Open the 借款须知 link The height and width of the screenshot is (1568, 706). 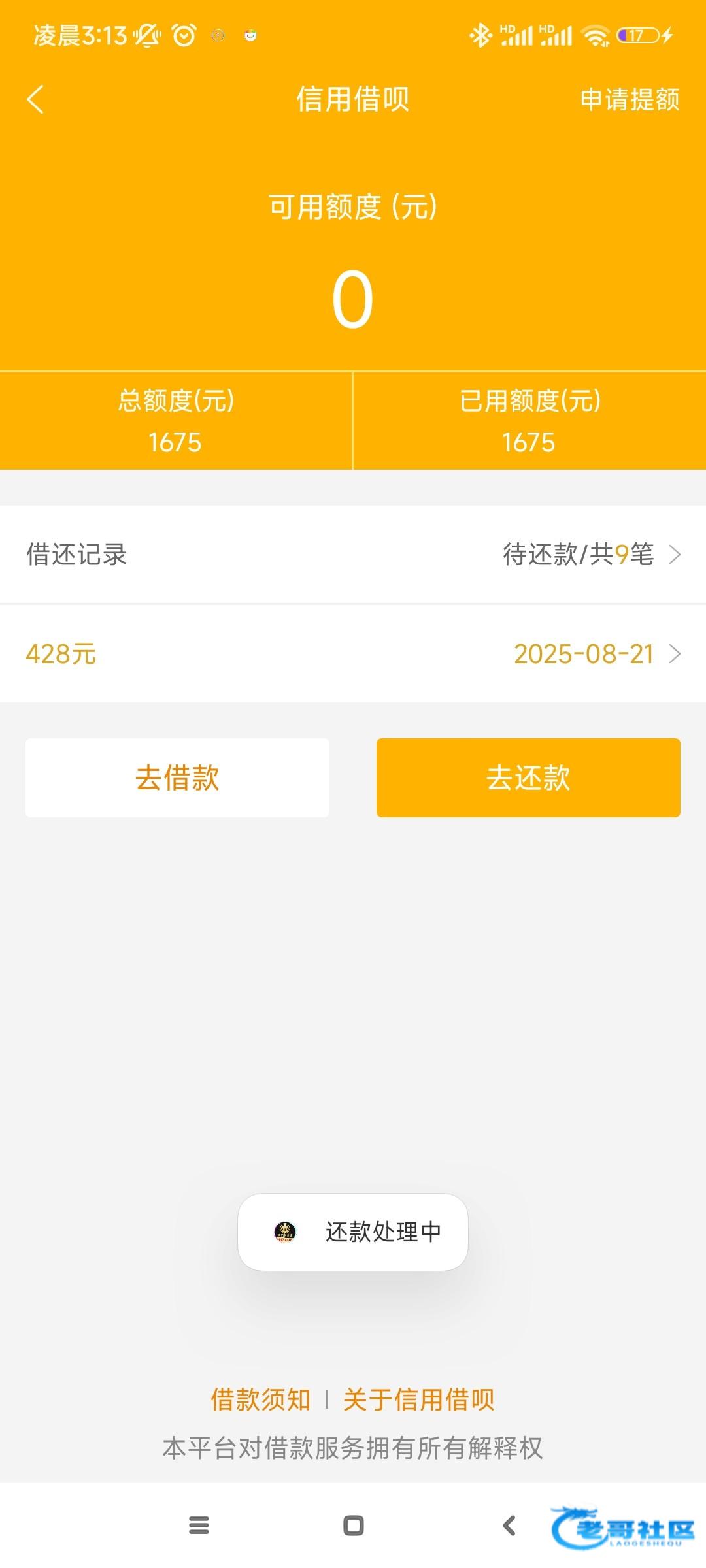tap(260, 1399)
